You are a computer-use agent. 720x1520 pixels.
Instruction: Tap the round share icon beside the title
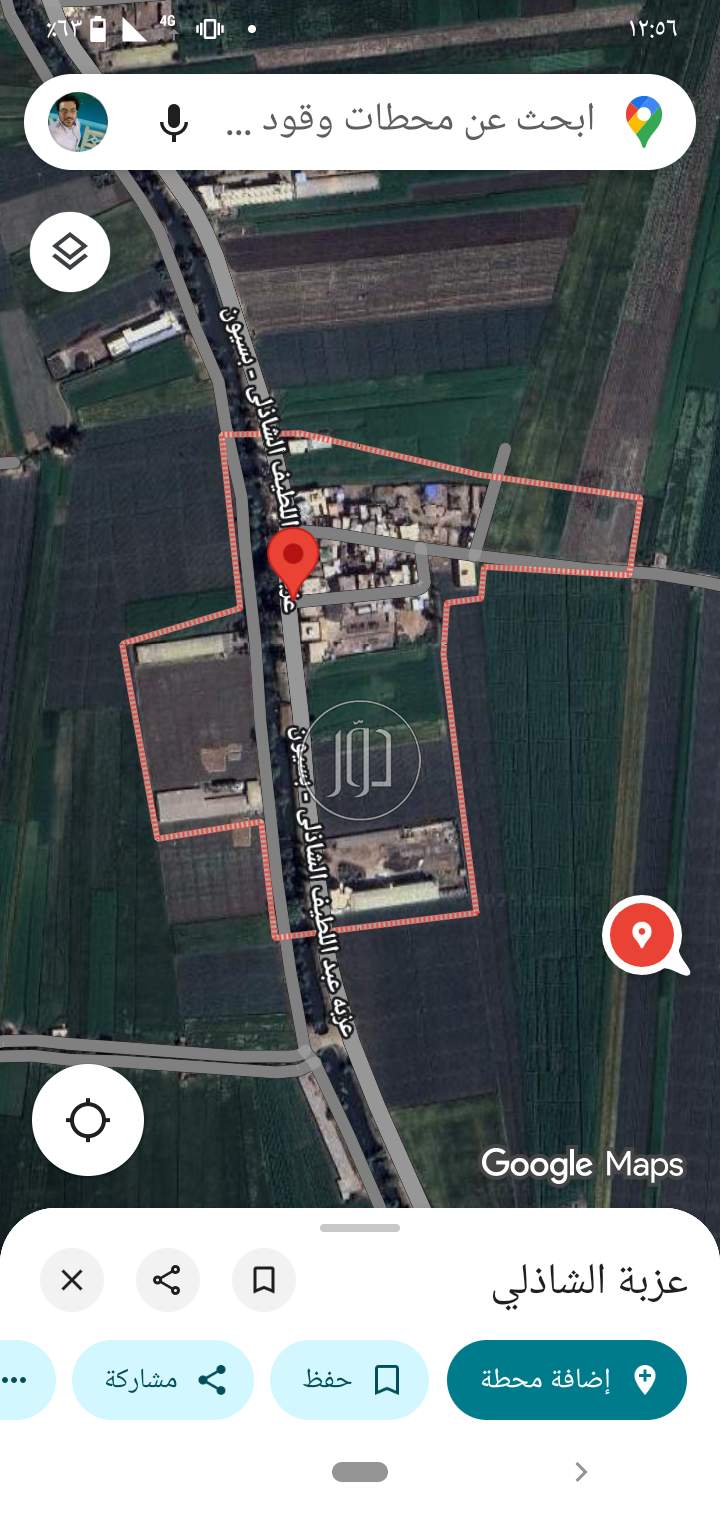pos(167,1280)
